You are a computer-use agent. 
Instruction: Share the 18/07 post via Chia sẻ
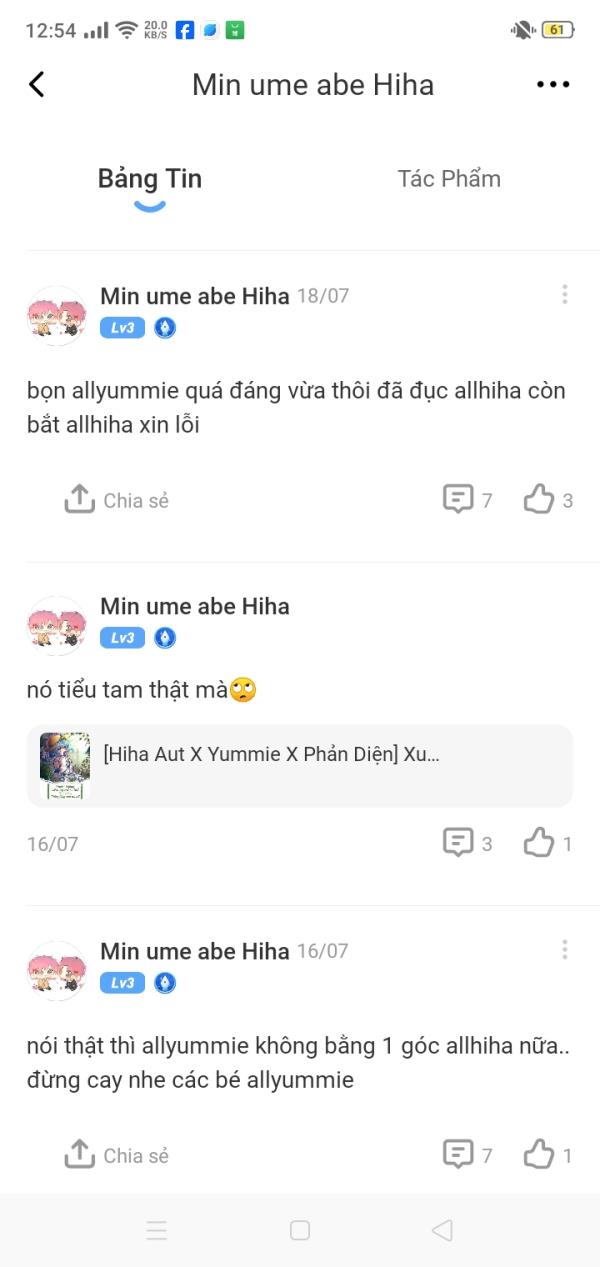pos(117,500)
